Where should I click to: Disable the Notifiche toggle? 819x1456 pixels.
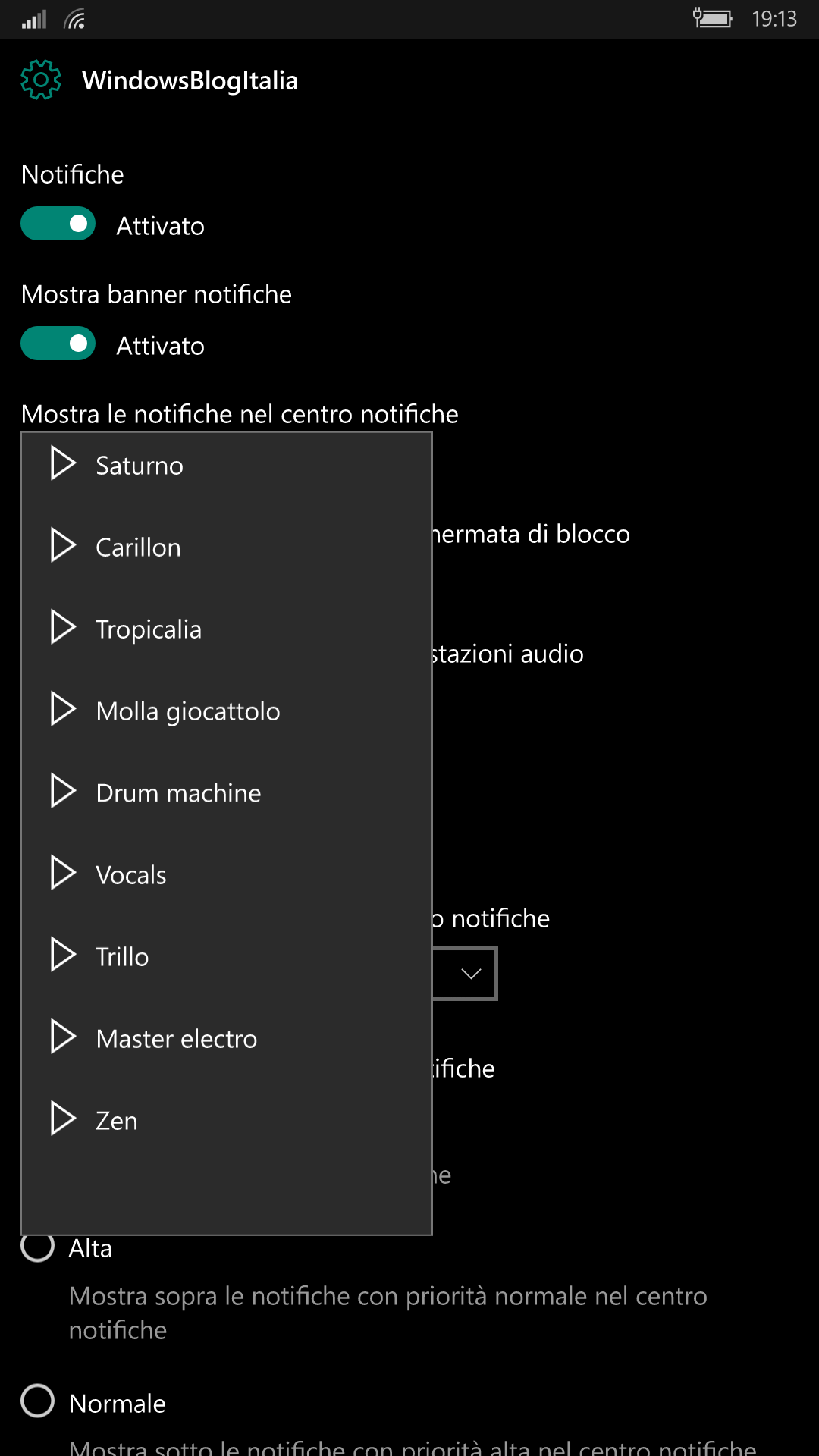point(58,224)
